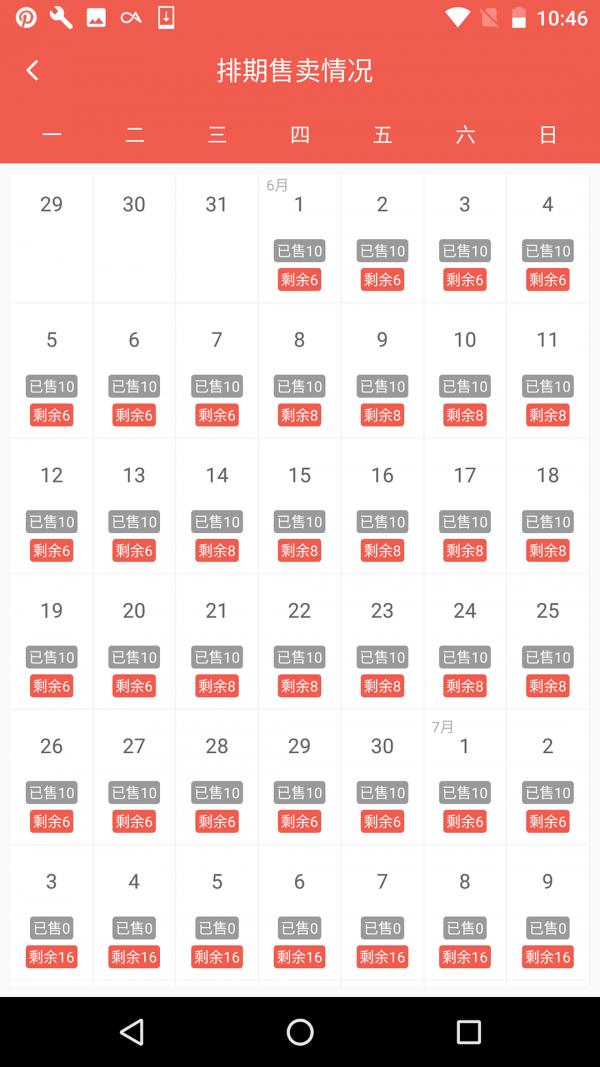
Task: Open recent apps from navigation bar
Action: (x=469, y=1032)
